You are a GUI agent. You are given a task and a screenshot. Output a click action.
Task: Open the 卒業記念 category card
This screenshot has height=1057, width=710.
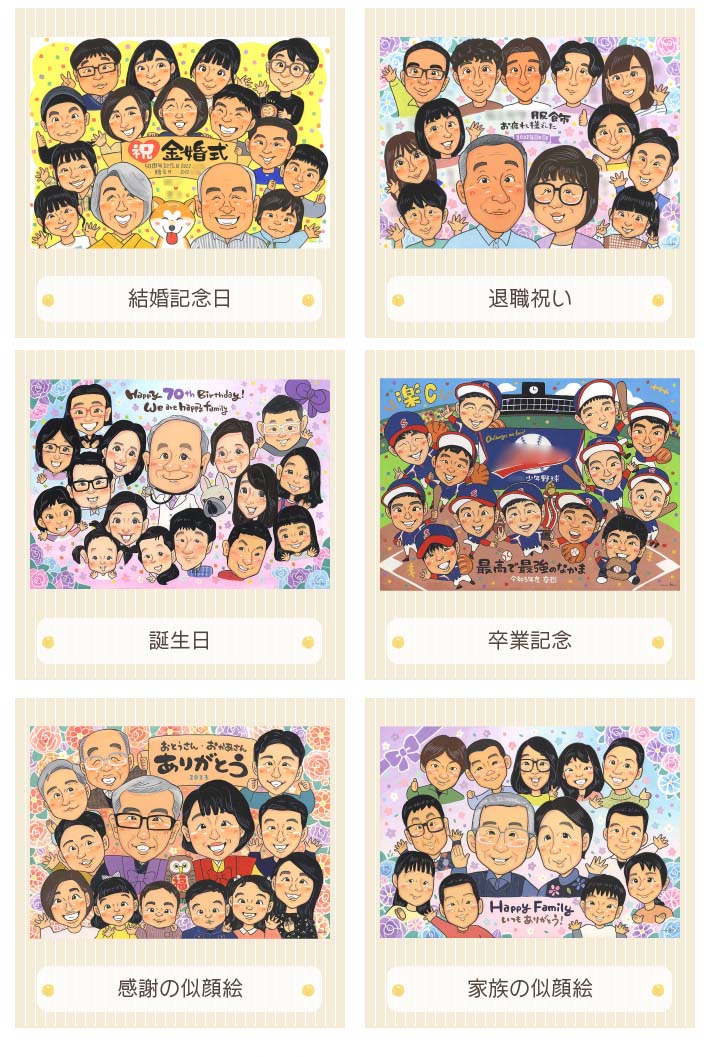(529, 641)
